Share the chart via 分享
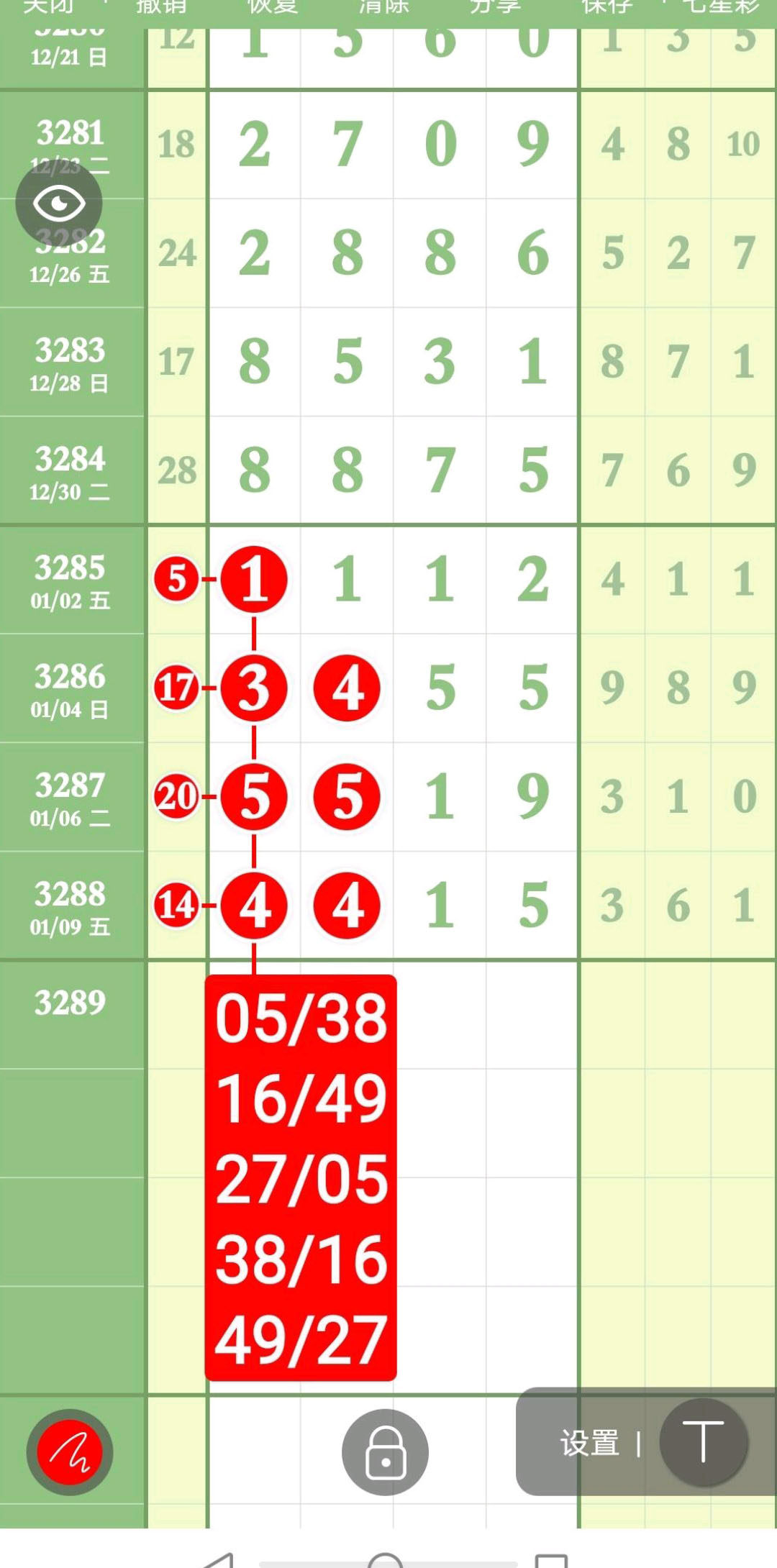The height and width of the screenshot is (1568, 777). click(495, 7)
